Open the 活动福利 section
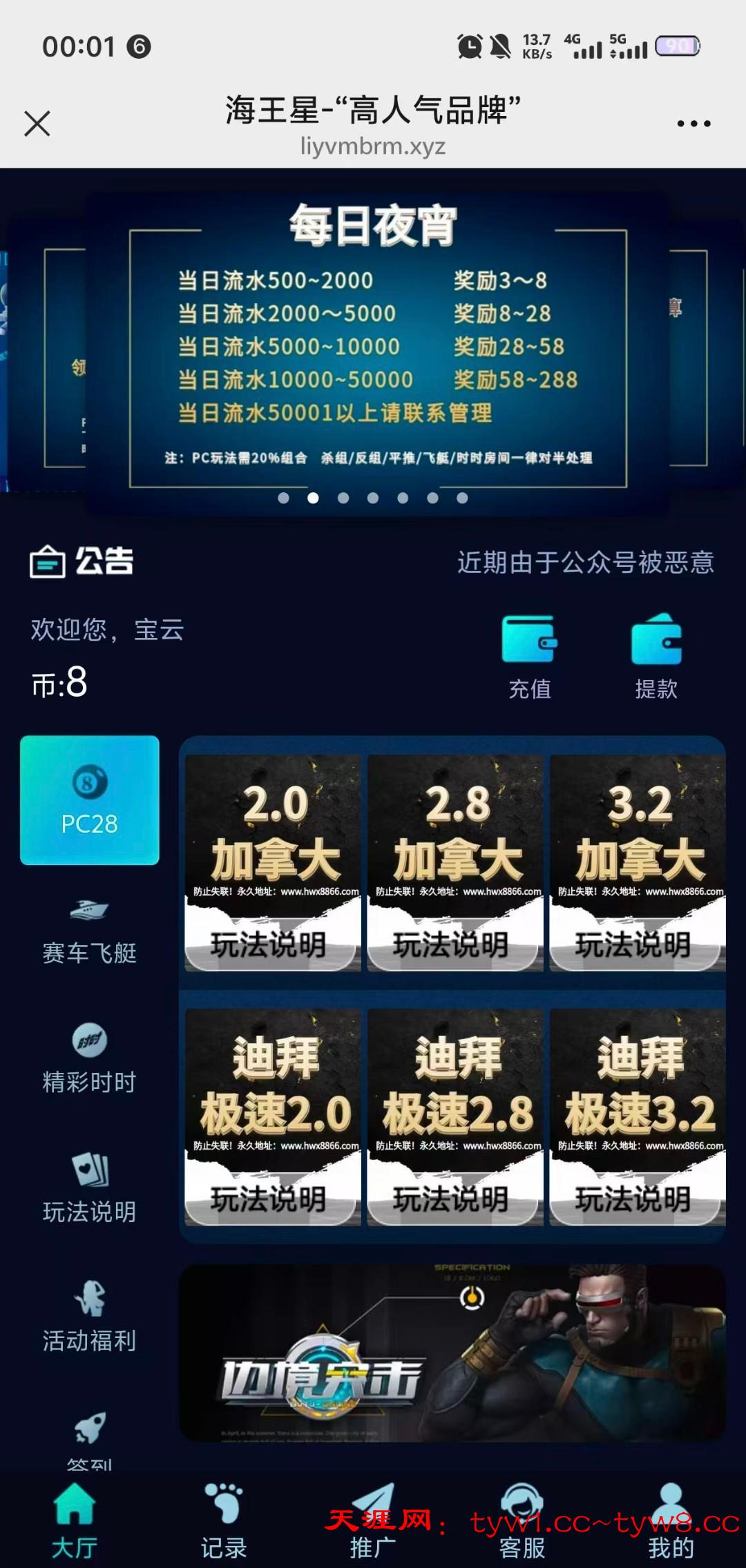 point(90,1317)
